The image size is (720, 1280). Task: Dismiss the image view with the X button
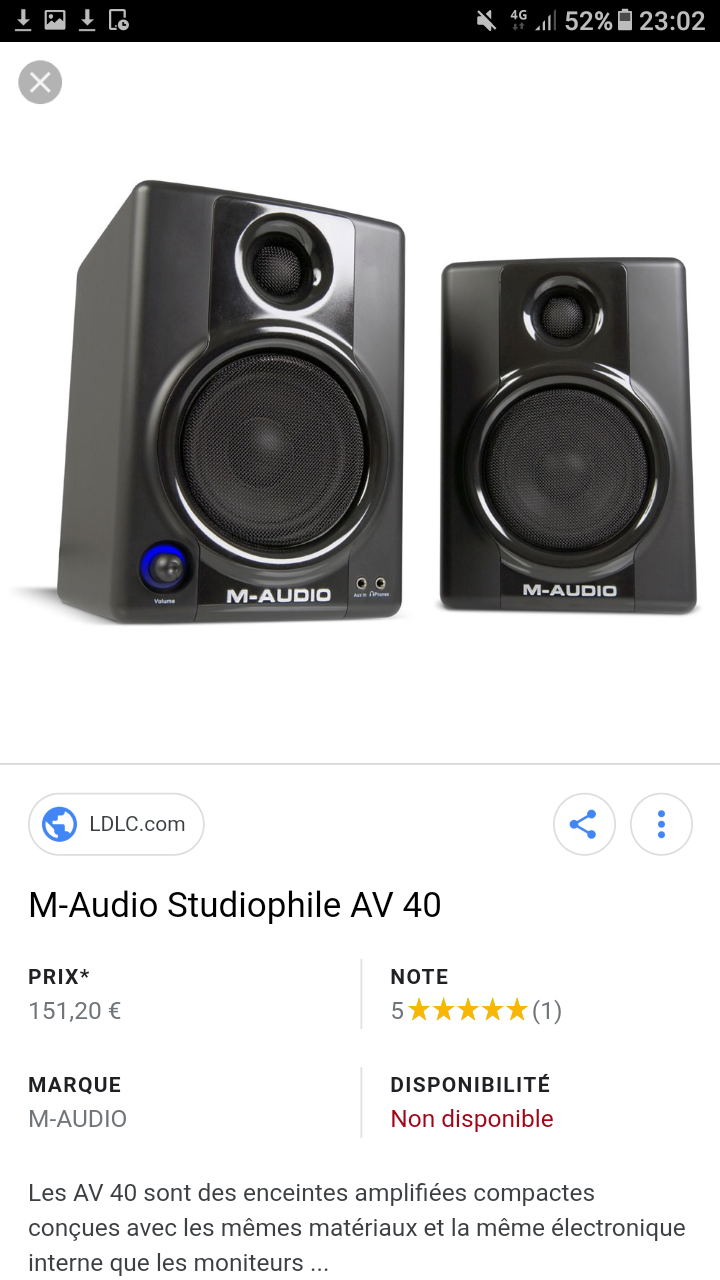[39, 81]
